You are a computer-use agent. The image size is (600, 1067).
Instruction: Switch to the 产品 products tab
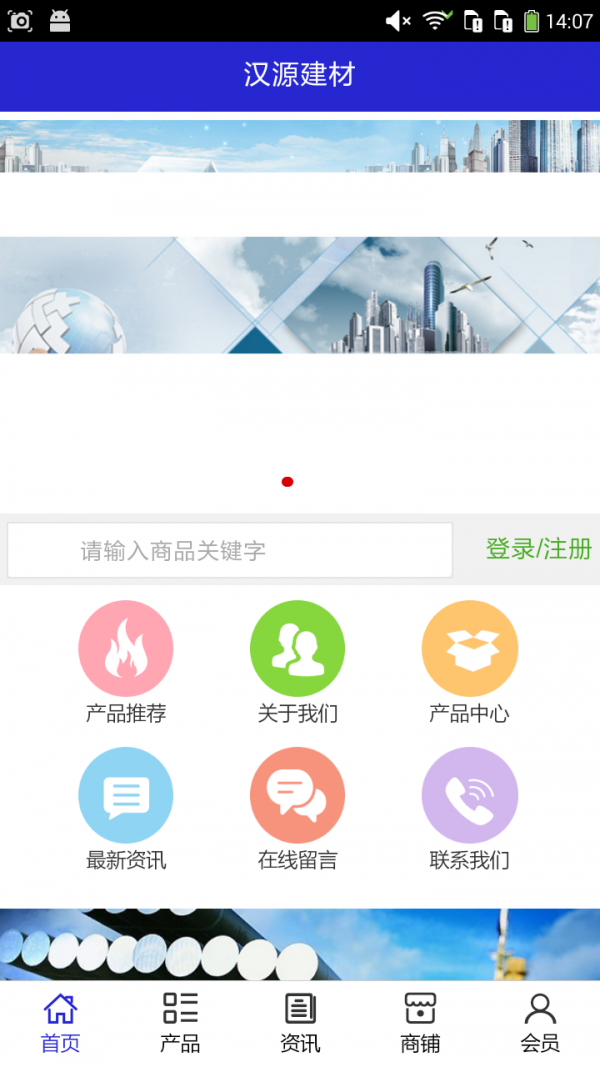(180, 1022)
